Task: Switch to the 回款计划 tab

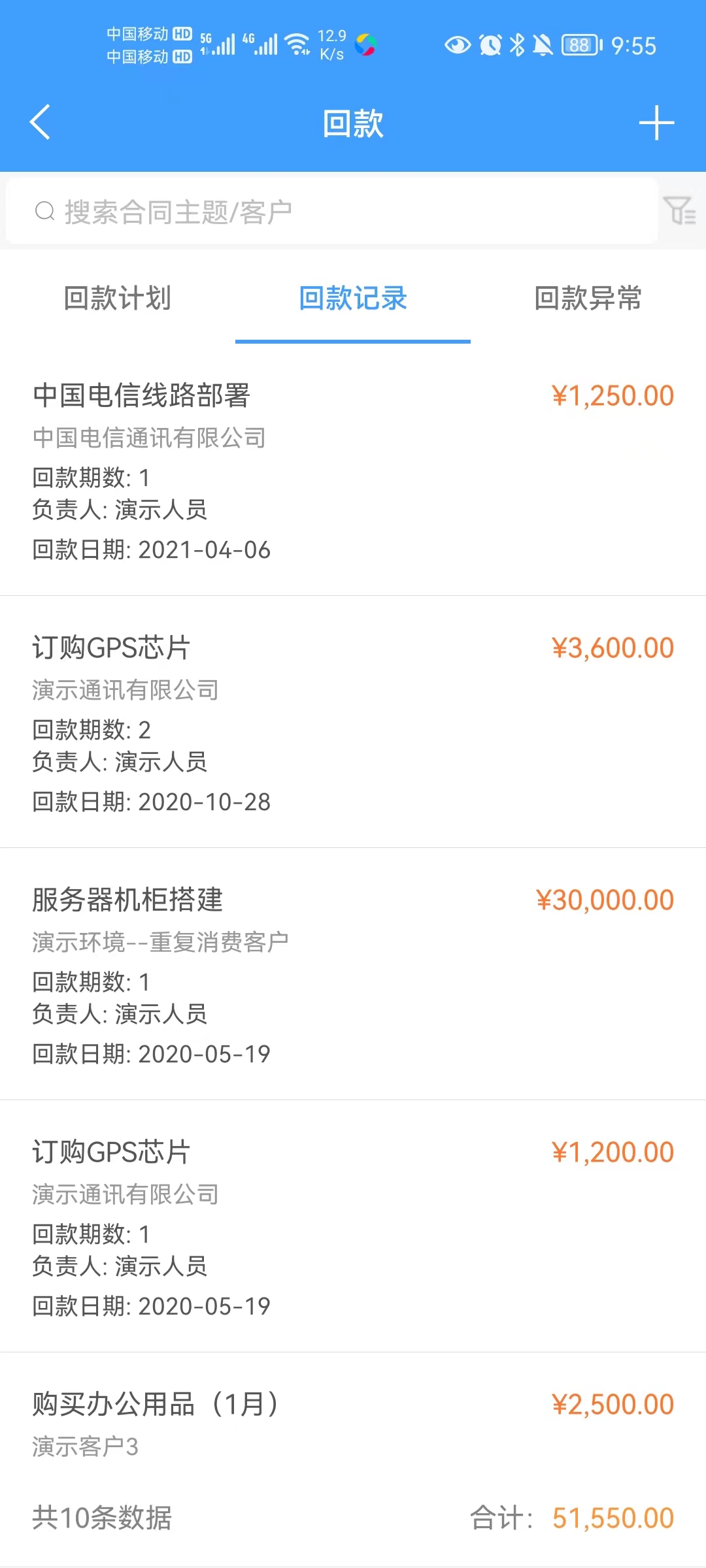Action: [x=118, y=299]
